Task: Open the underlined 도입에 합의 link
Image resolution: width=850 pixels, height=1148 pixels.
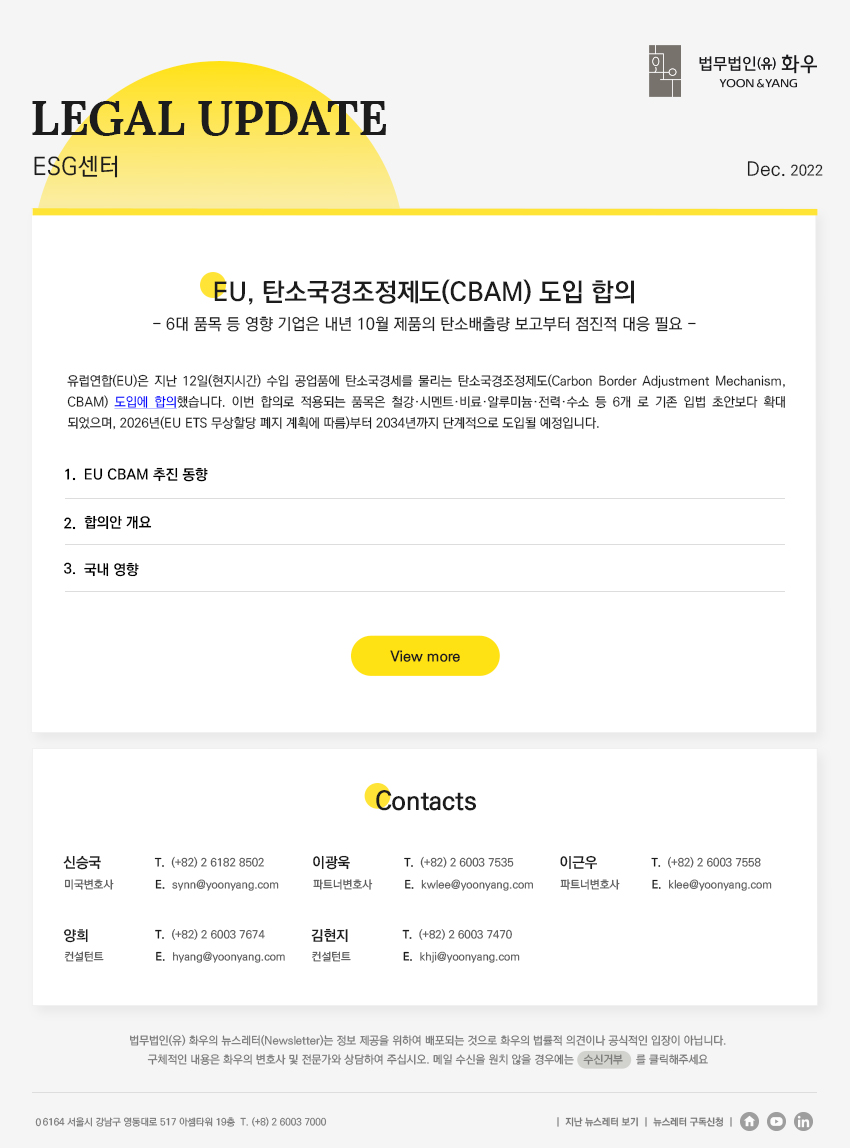Action: (145, 402)
